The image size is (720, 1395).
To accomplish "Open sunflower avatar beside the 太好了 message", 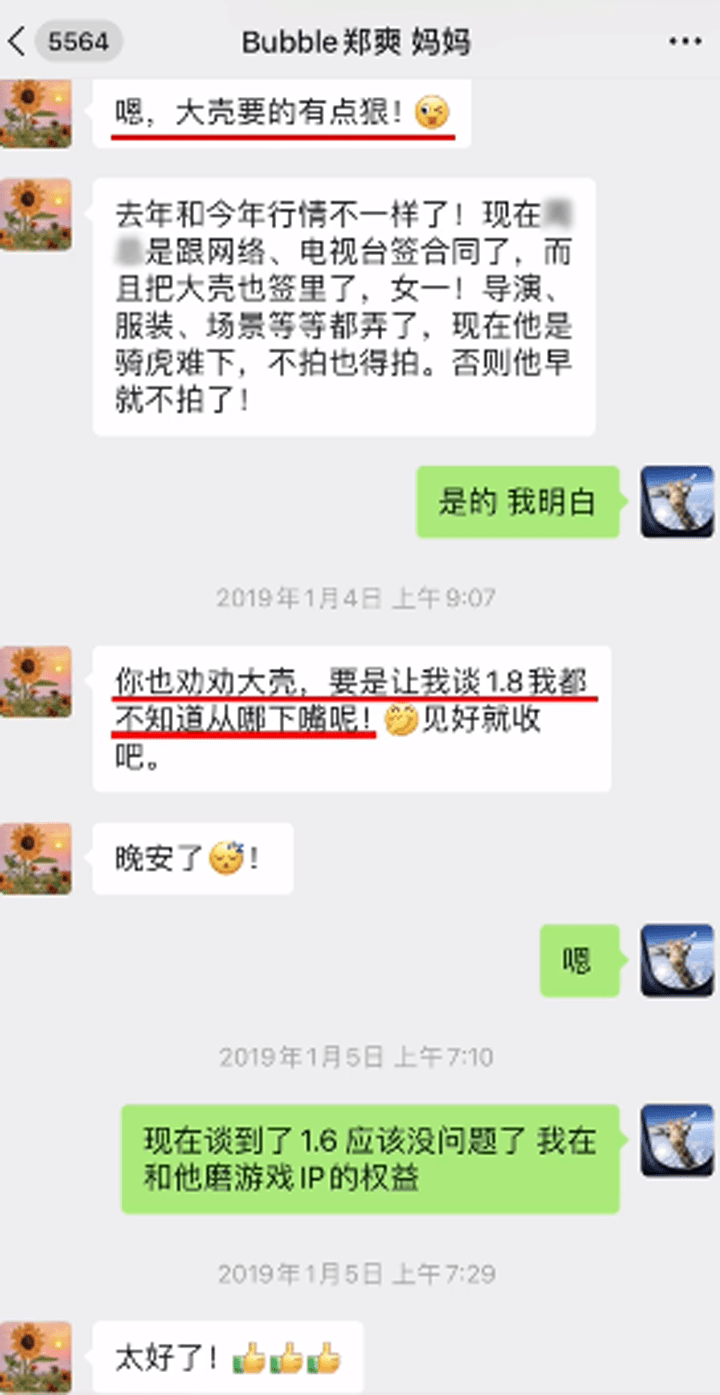I will [x=36, y=1357].
